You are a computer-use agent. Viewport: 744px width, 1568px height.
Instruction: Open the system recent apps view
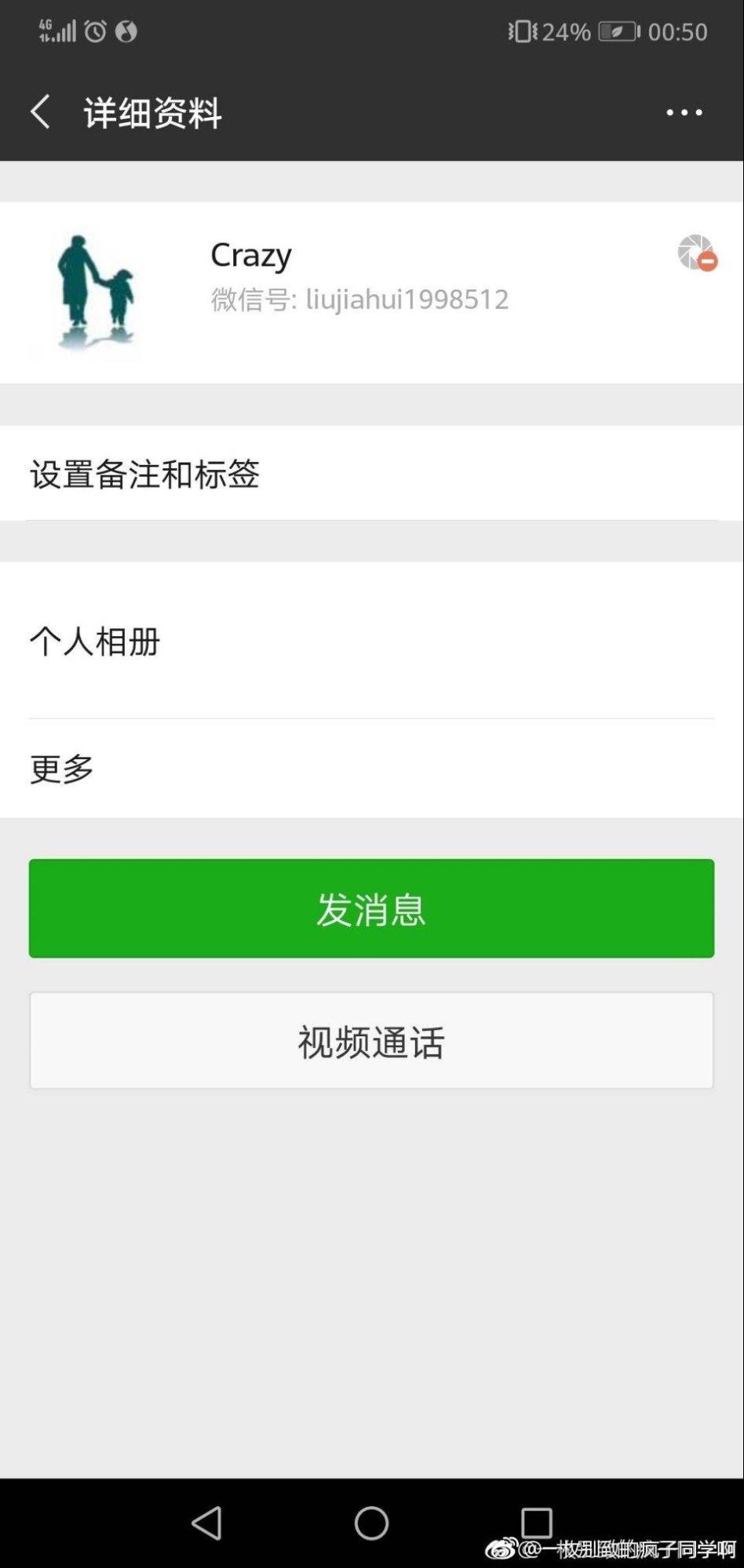(537, 1523)
